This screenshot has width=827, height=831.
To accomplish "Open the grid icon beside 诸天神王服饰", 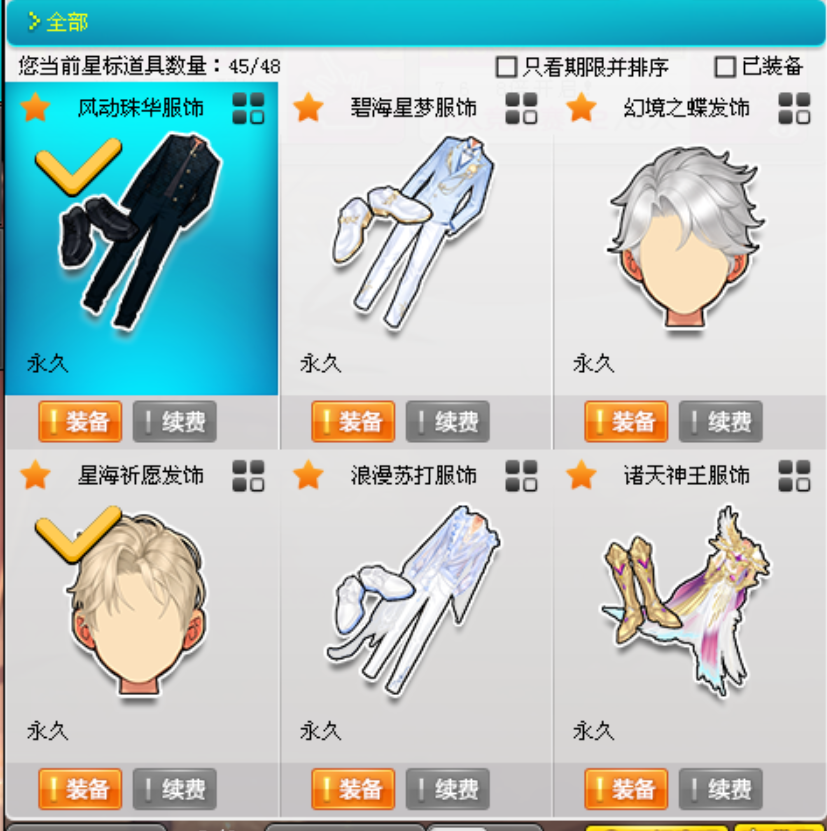I will tap(794, 475).
